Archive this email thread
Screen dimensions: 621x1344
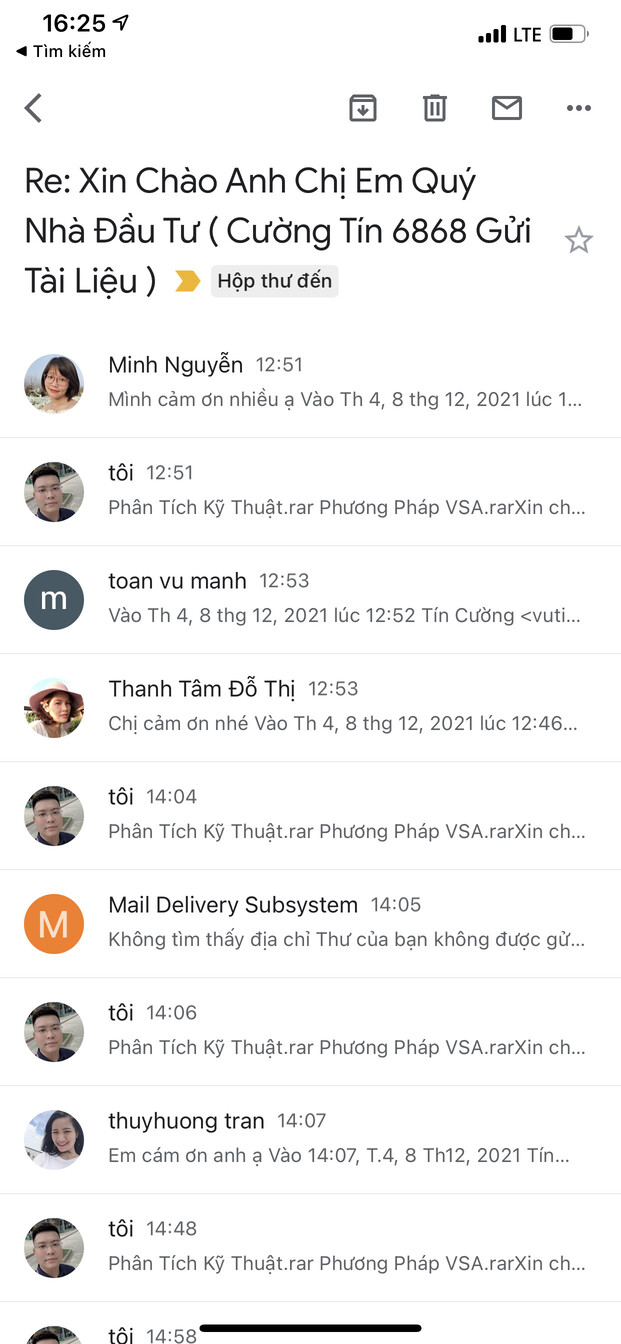pos(363,108)
